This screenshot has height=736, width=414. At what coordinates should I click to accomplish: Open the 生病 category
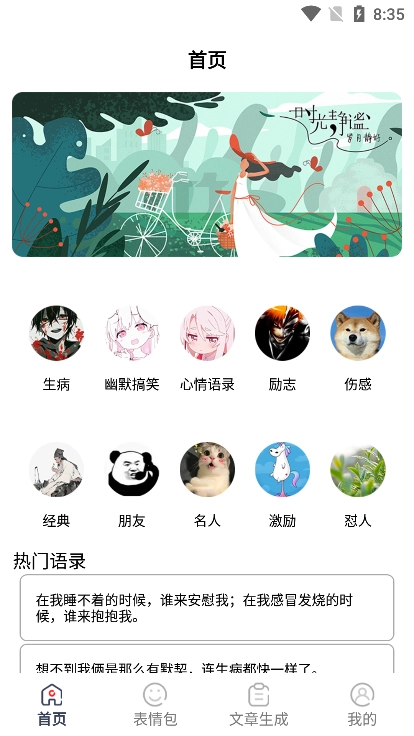point(56,349)
